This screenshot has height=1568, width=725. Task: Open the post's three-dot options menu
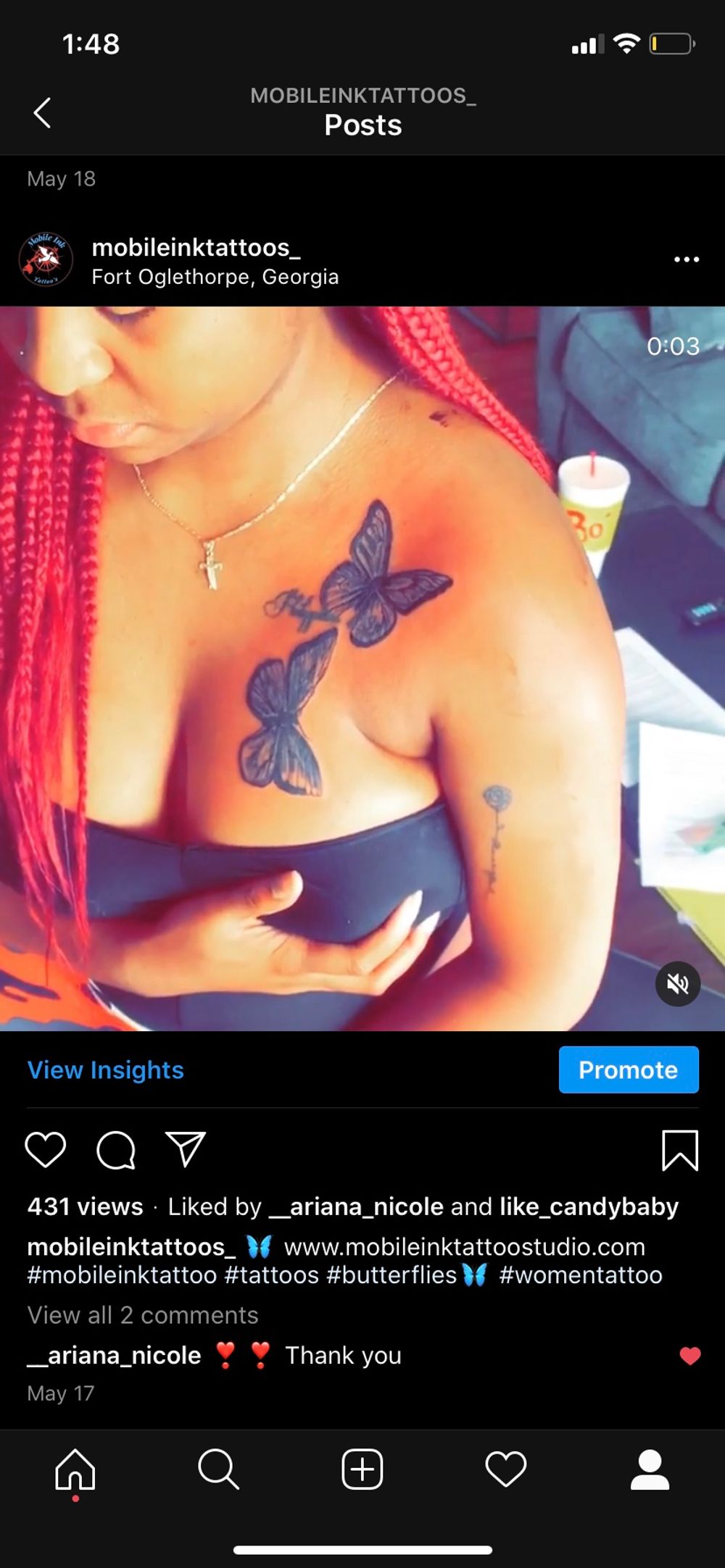686,259
